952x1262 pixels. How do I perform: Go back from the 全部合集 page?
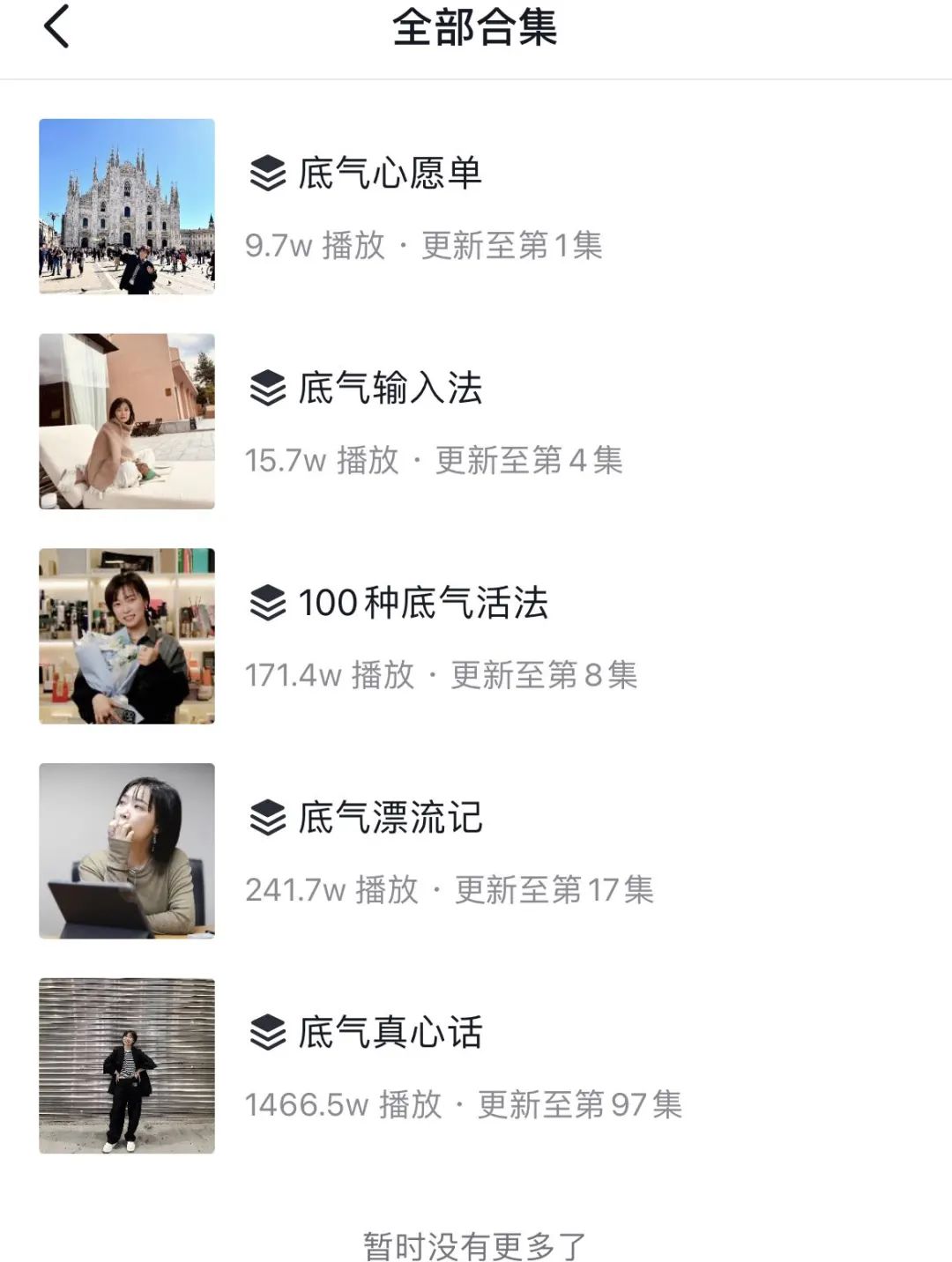[x=56, y=26]
